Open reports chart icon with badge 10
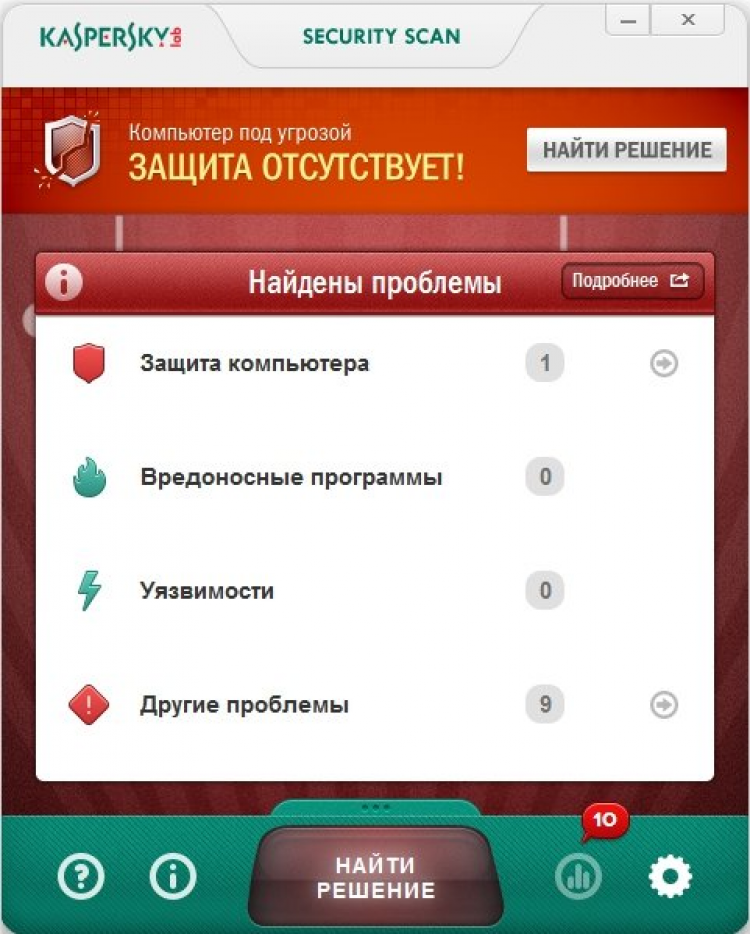The height and width of the screenshot is (934, 750). [x=579, y=876]
